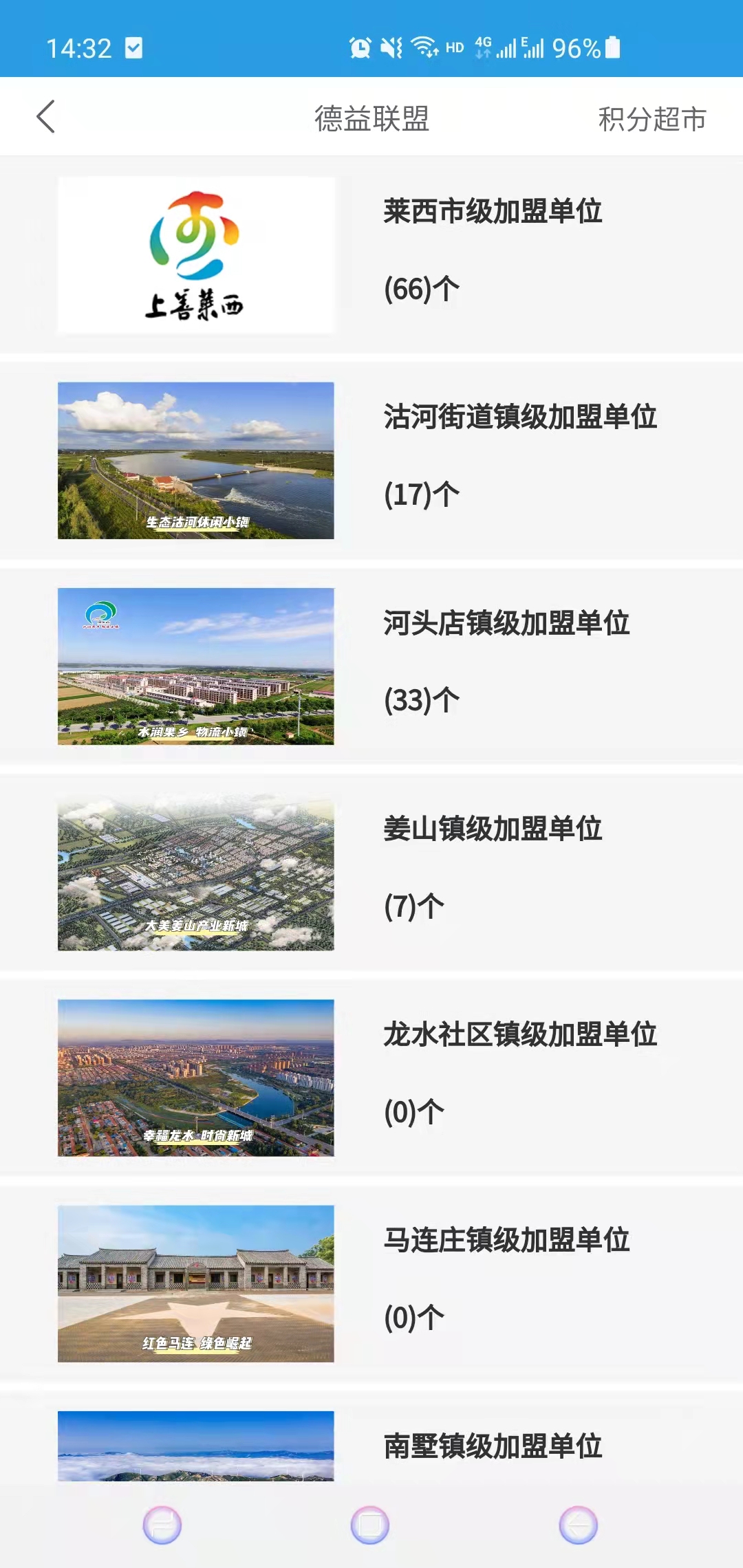Tap the back arrow icon

(45, 117)
